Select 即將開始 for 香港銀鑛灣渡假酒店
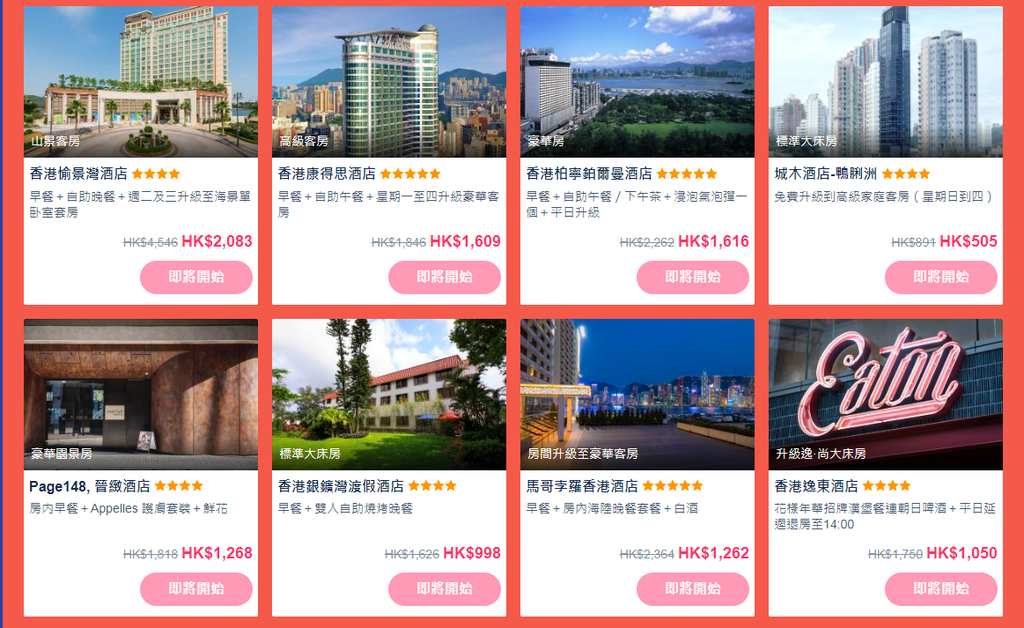This screenshot has height=628, width=1024. (444, 589)
